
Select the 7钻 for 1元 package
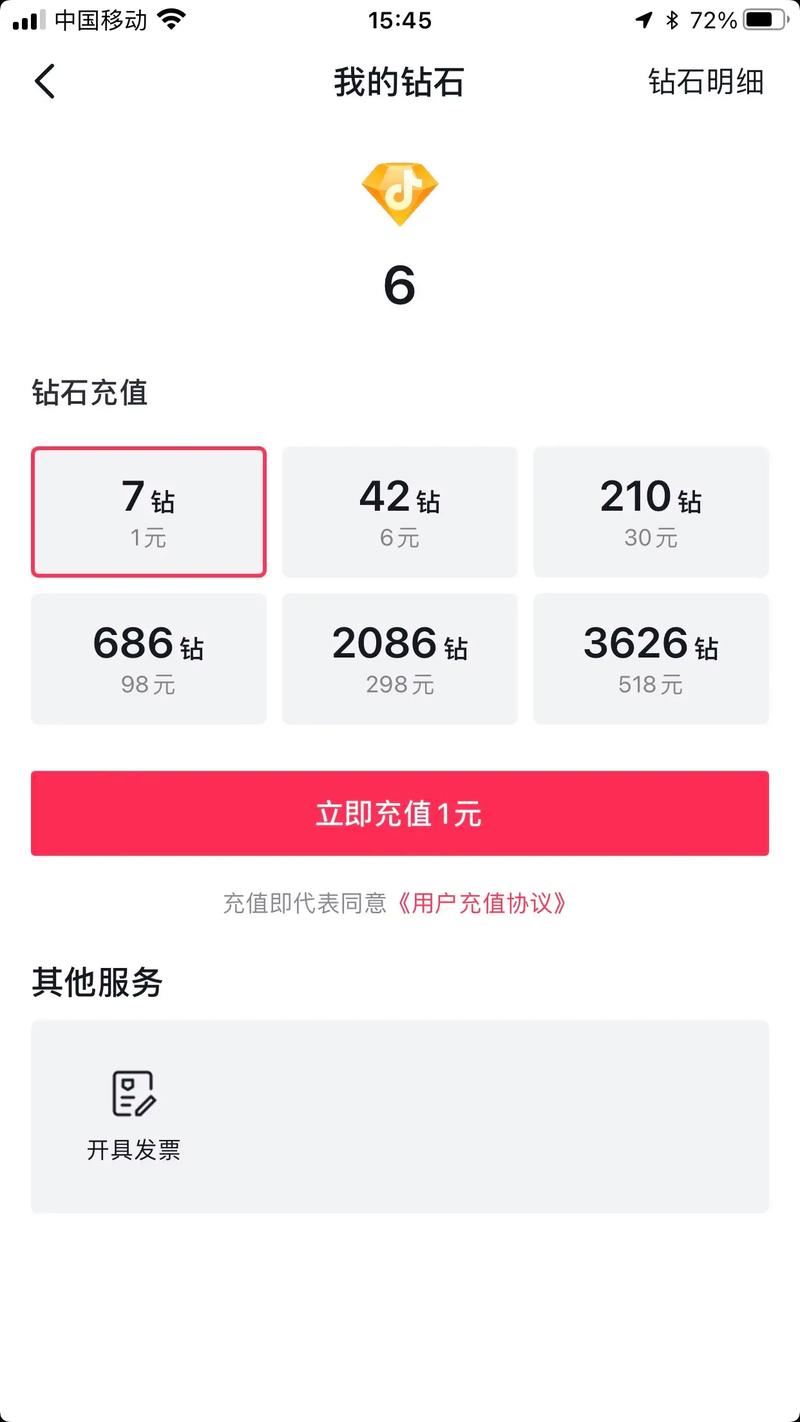click(x=149, y=512)
